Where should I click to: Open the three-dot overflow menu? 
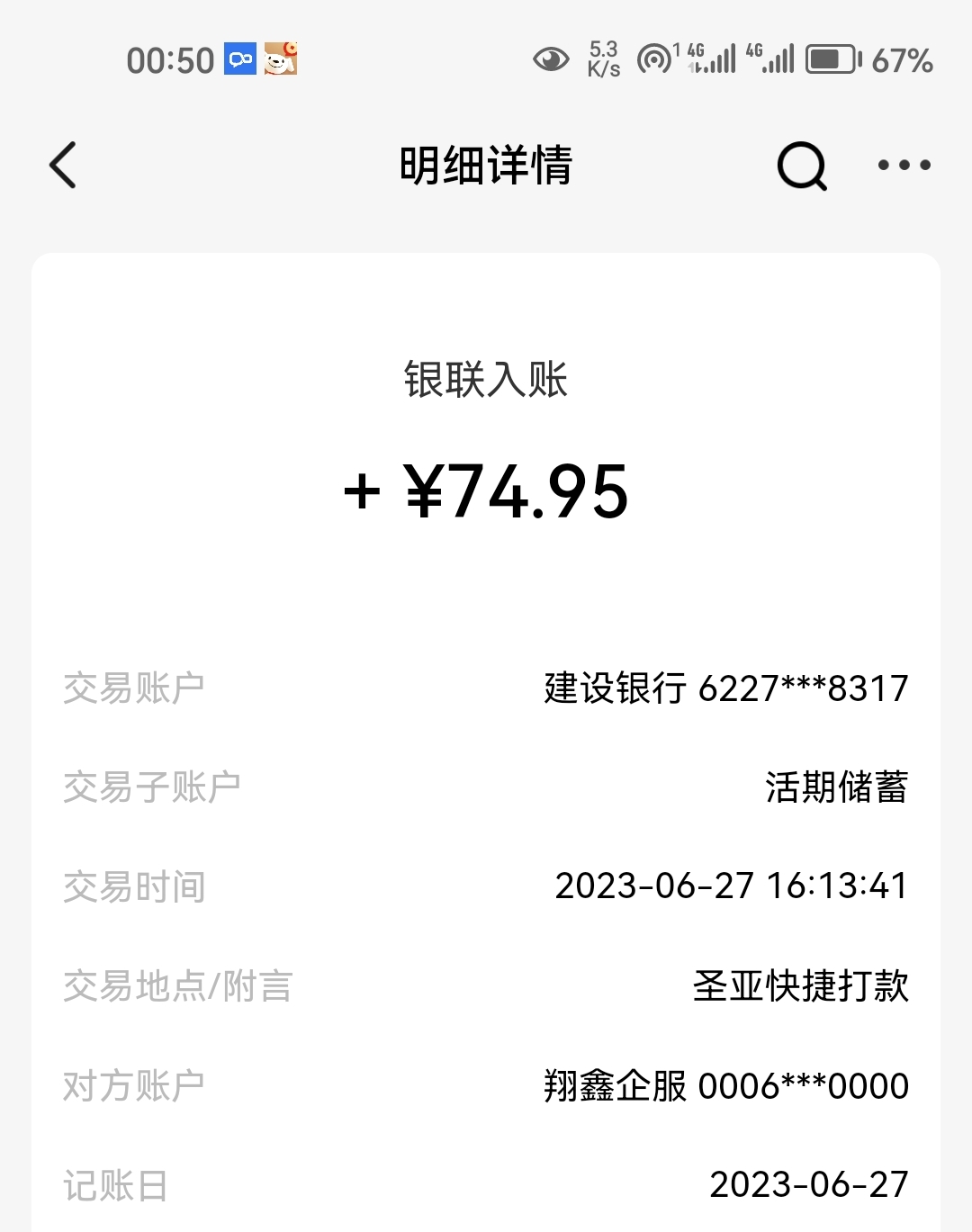[904, 165]
